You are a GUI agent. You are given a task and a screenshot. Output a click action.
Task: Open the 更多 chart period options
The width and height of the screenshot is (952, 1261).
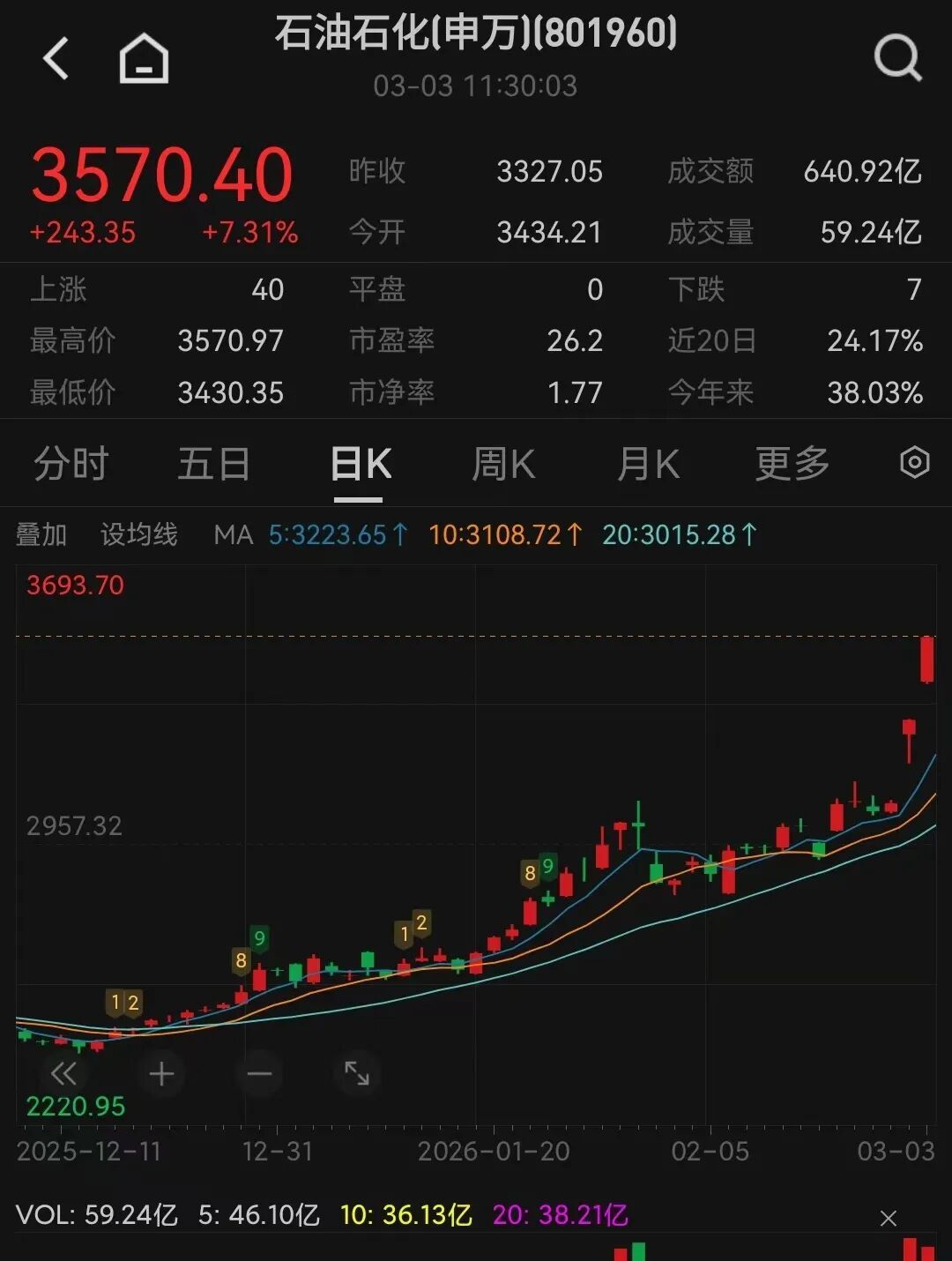coord(792,464)
